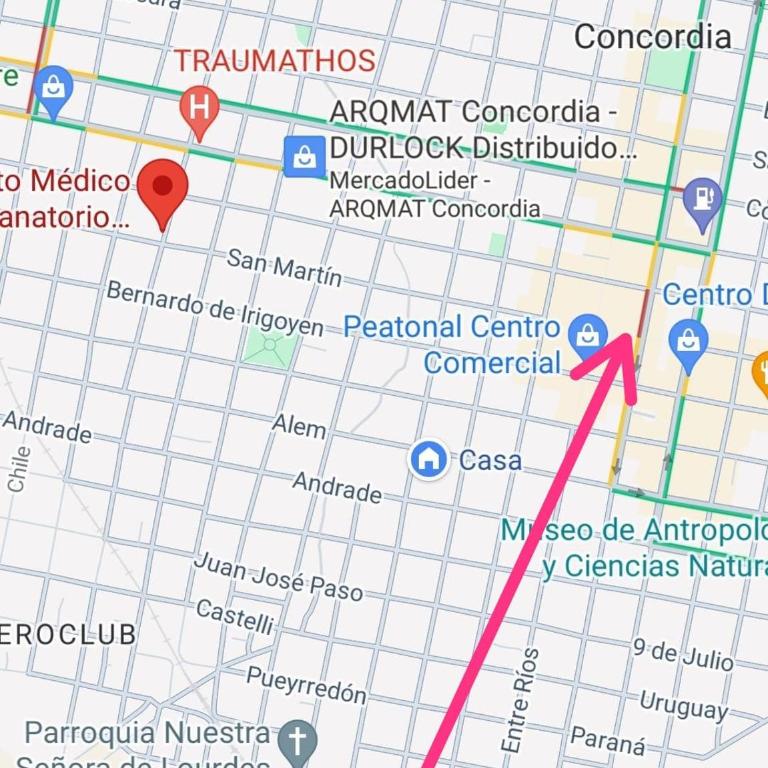This screenshot has height=768, width=768.
Task: Open the ARQMAT Concordia shop pin
Action: point(304,157)
